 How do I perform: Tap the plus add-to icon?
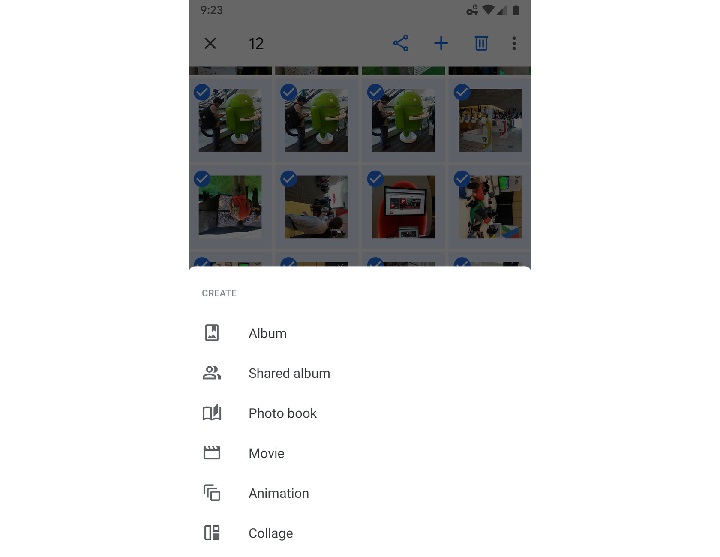tap(441, 43)
